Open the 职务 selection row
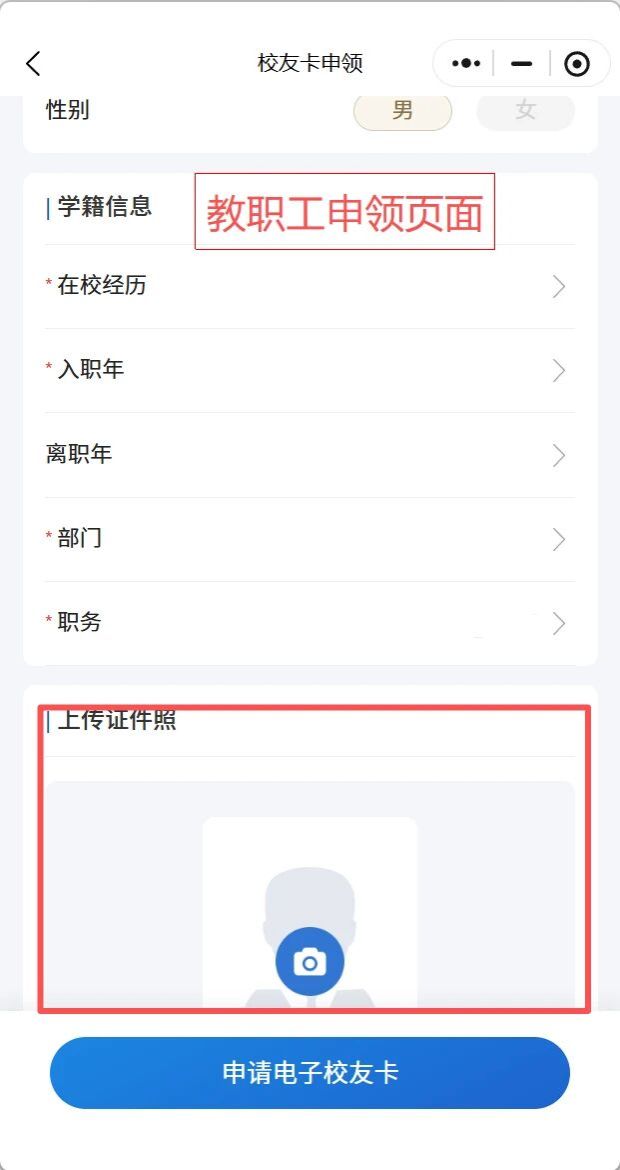The width and height of the screenshot is (620, 1170). [310, 623]
